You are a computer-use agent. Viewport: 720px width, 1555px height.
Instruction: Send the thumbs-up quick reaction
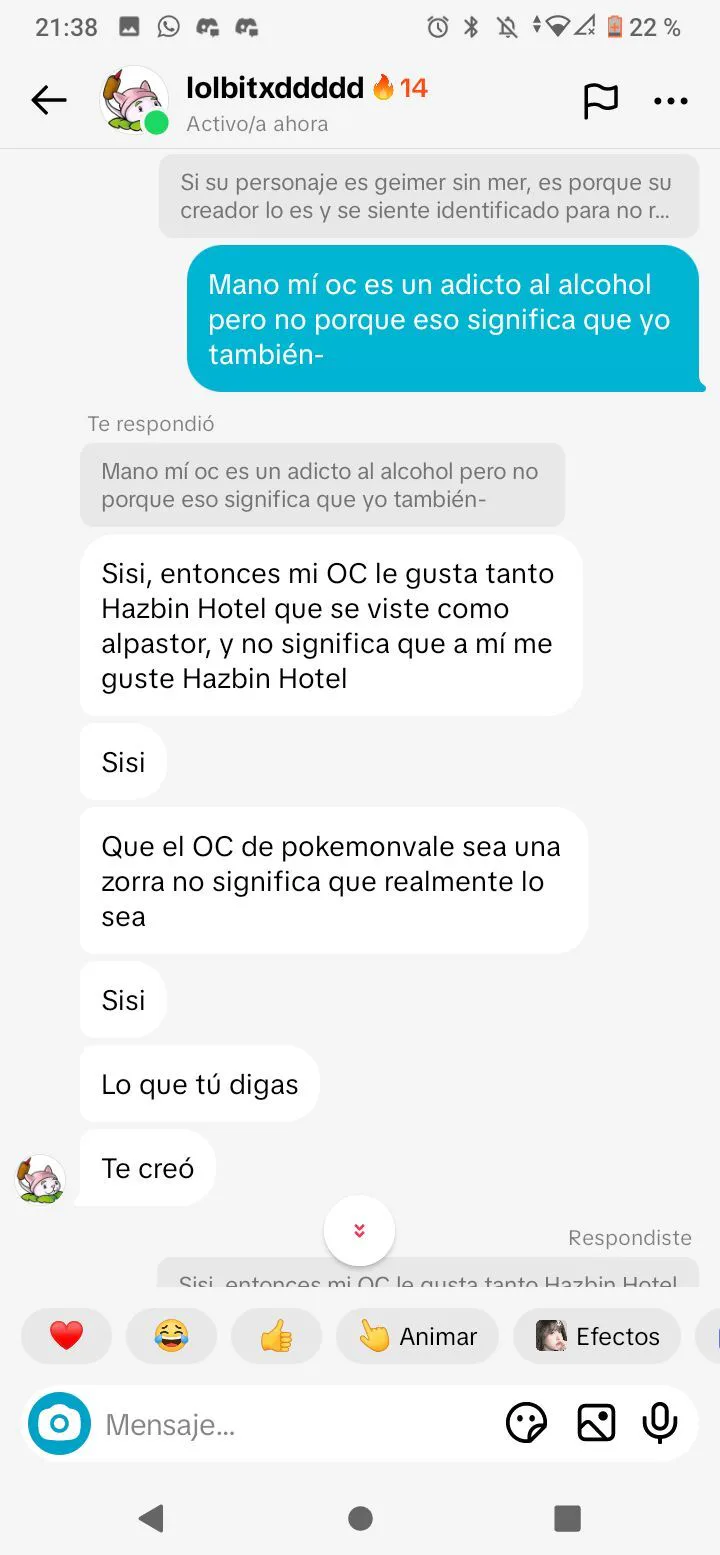[276, 1336]
